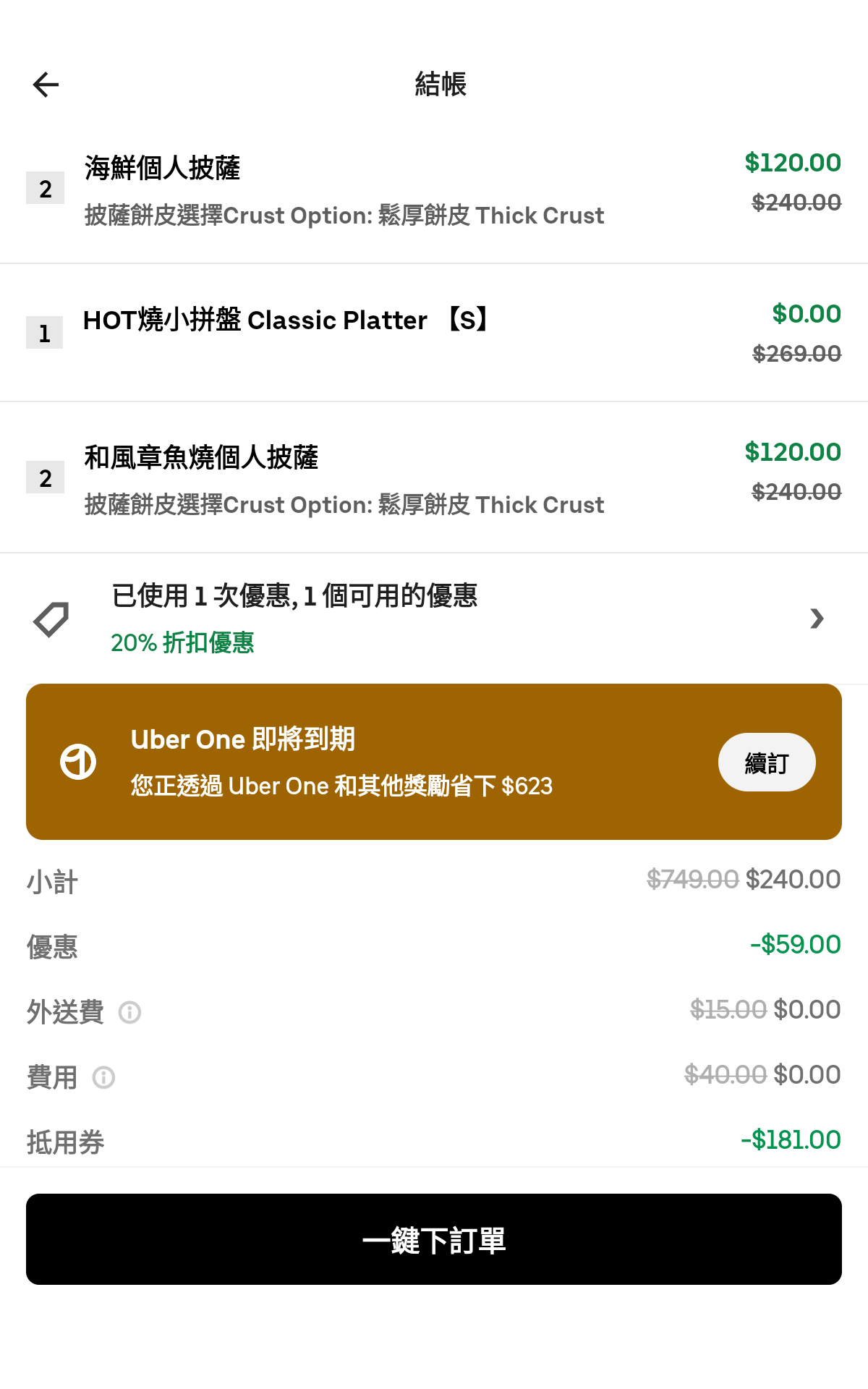Place the order with 一鍵下訂單
This screenshot has height=1389, width=868.
[434, 1239]
